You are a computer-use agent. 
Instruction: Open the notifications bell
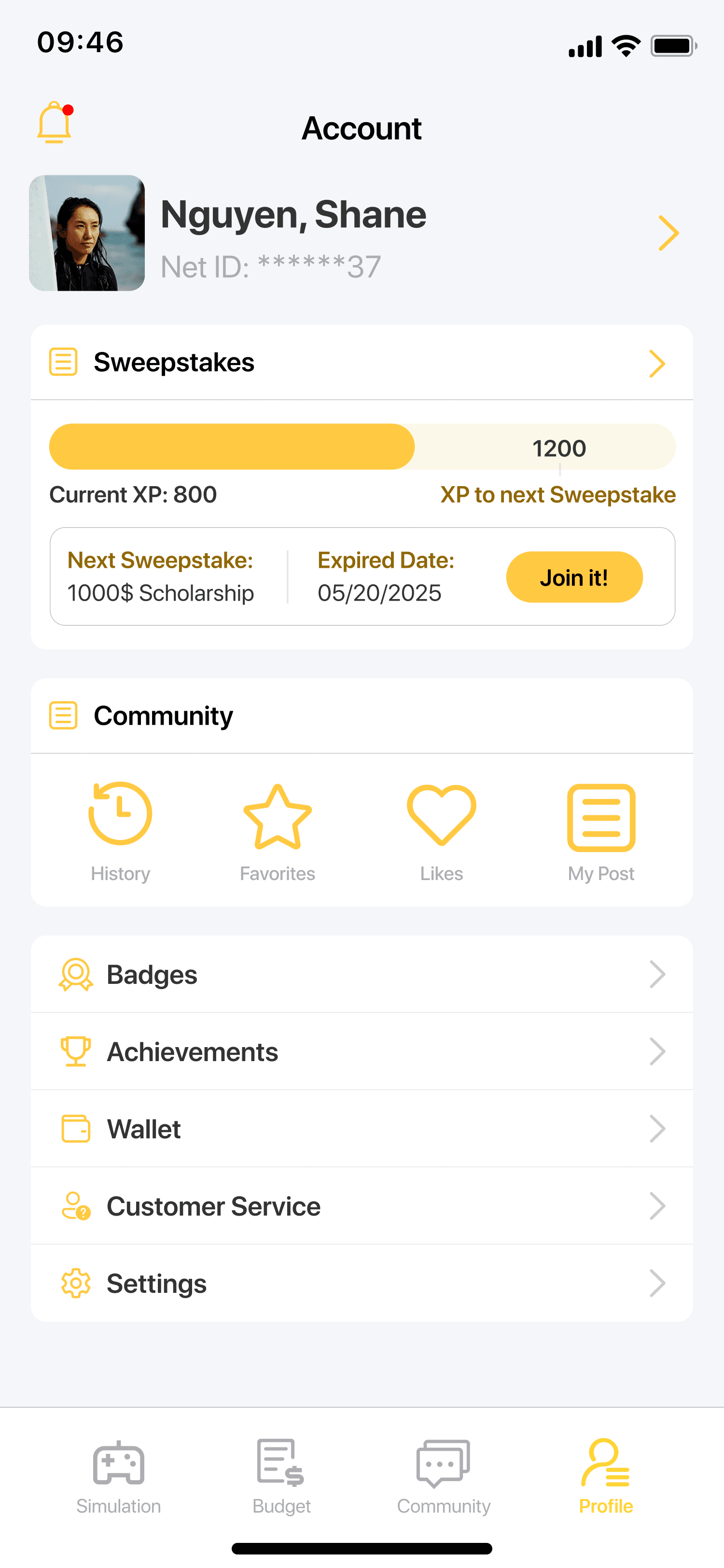click(x=54, y=123)
